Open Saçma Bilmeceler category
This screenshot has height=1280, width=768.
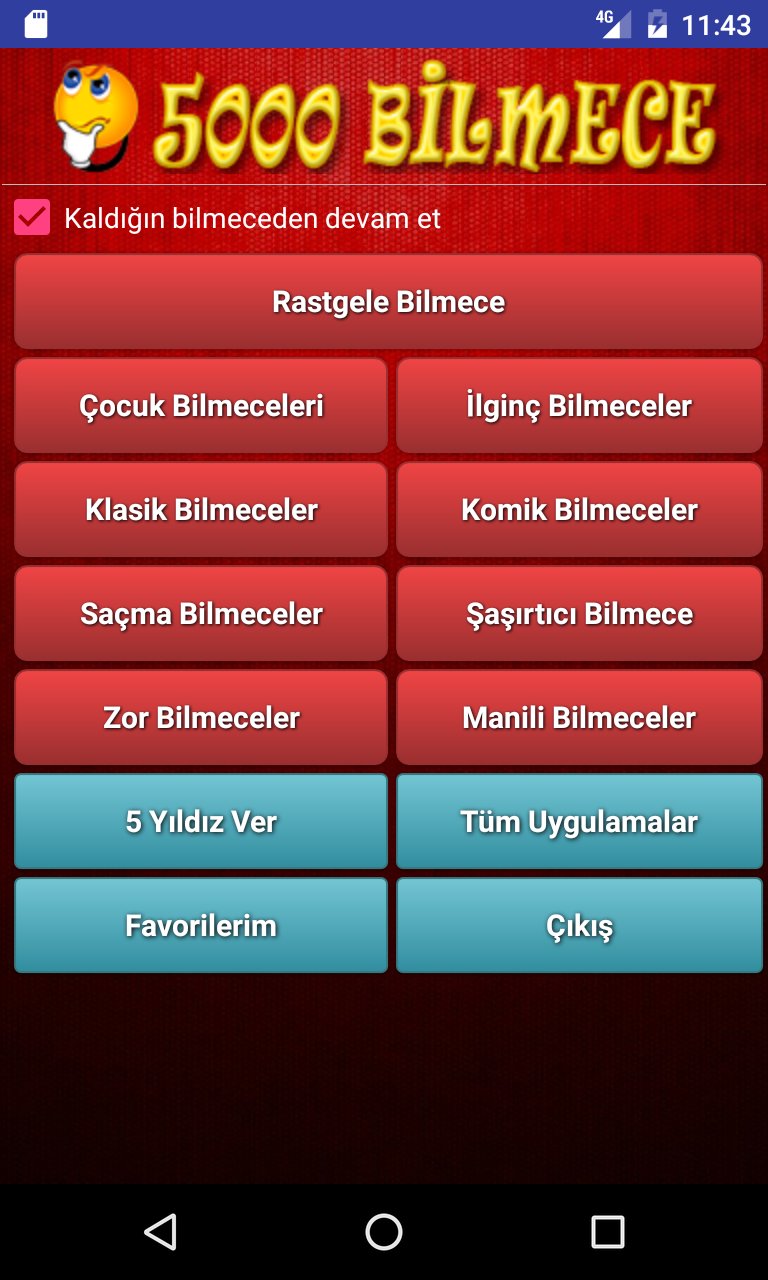click(x=201, y=614)
